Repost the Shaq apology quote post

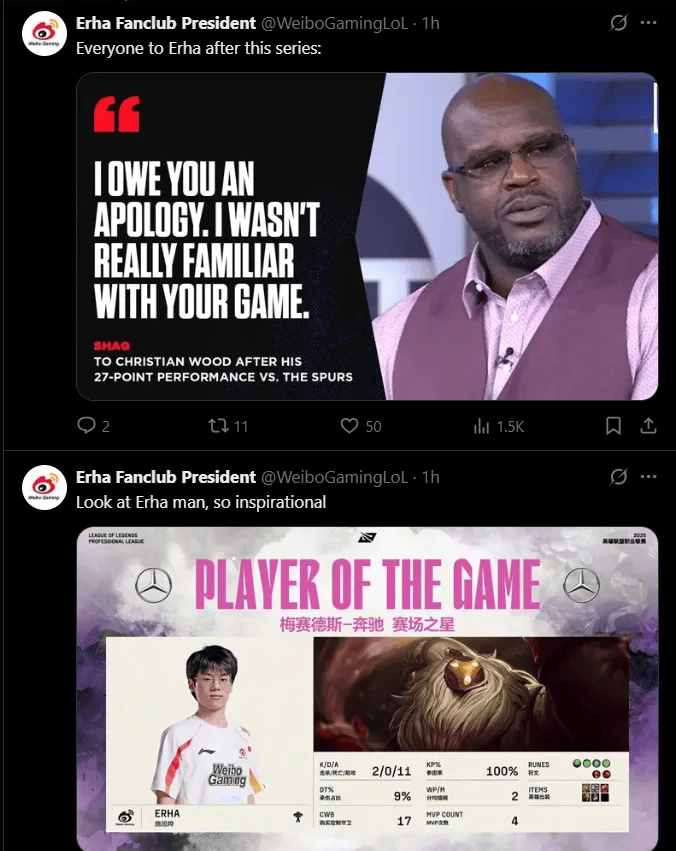[x=218, y=426]
